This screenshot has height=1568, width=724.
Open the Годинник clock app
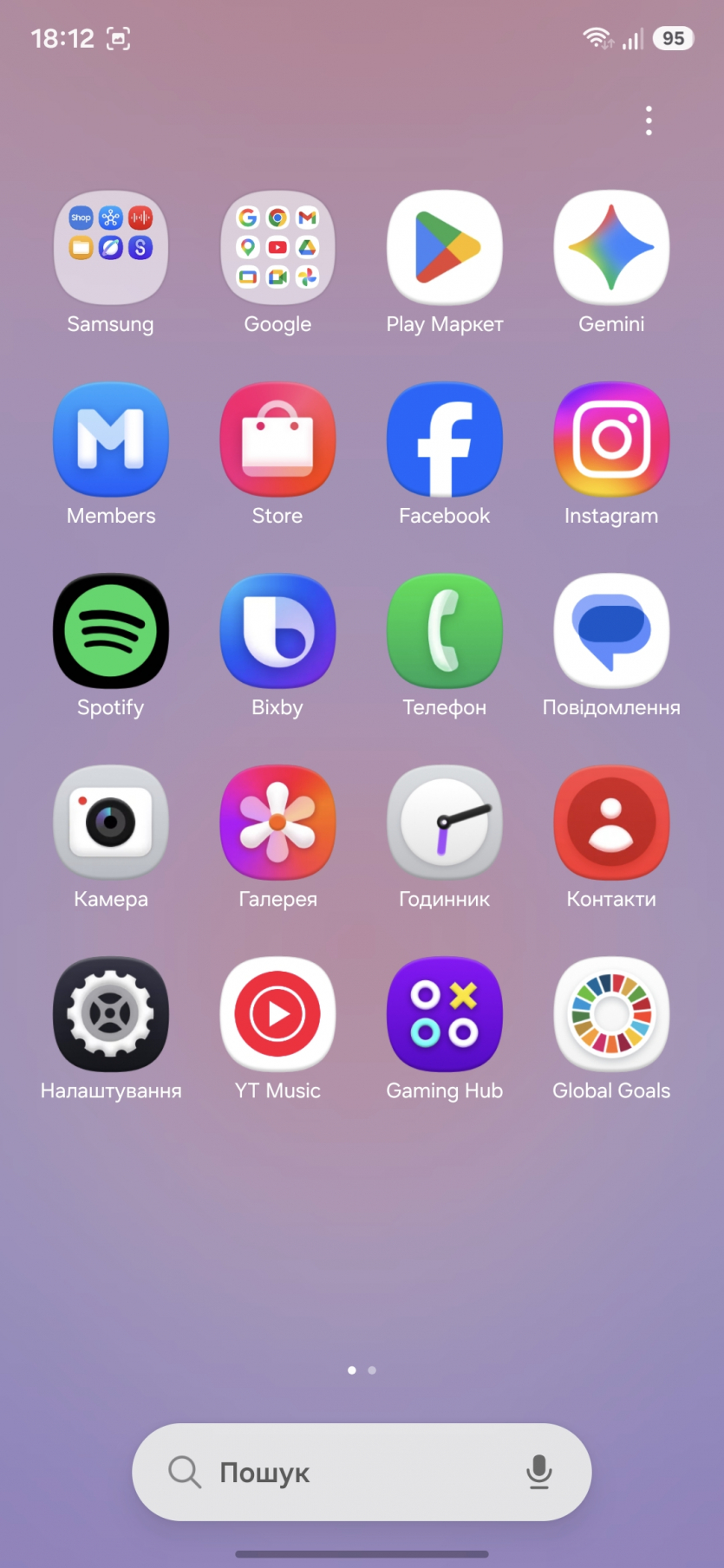(444, 823)
